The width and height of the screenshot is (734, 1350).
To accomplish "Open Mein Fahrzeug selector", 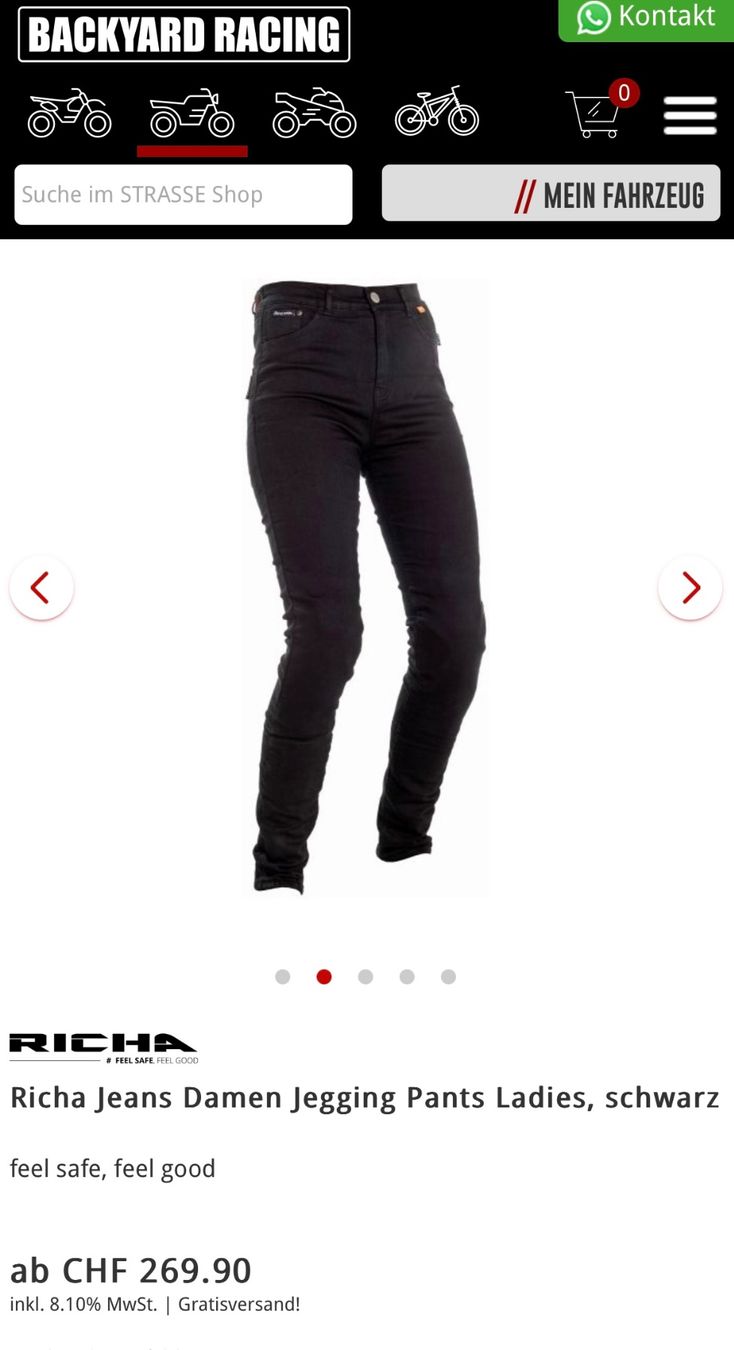I will tap(551, 193).
